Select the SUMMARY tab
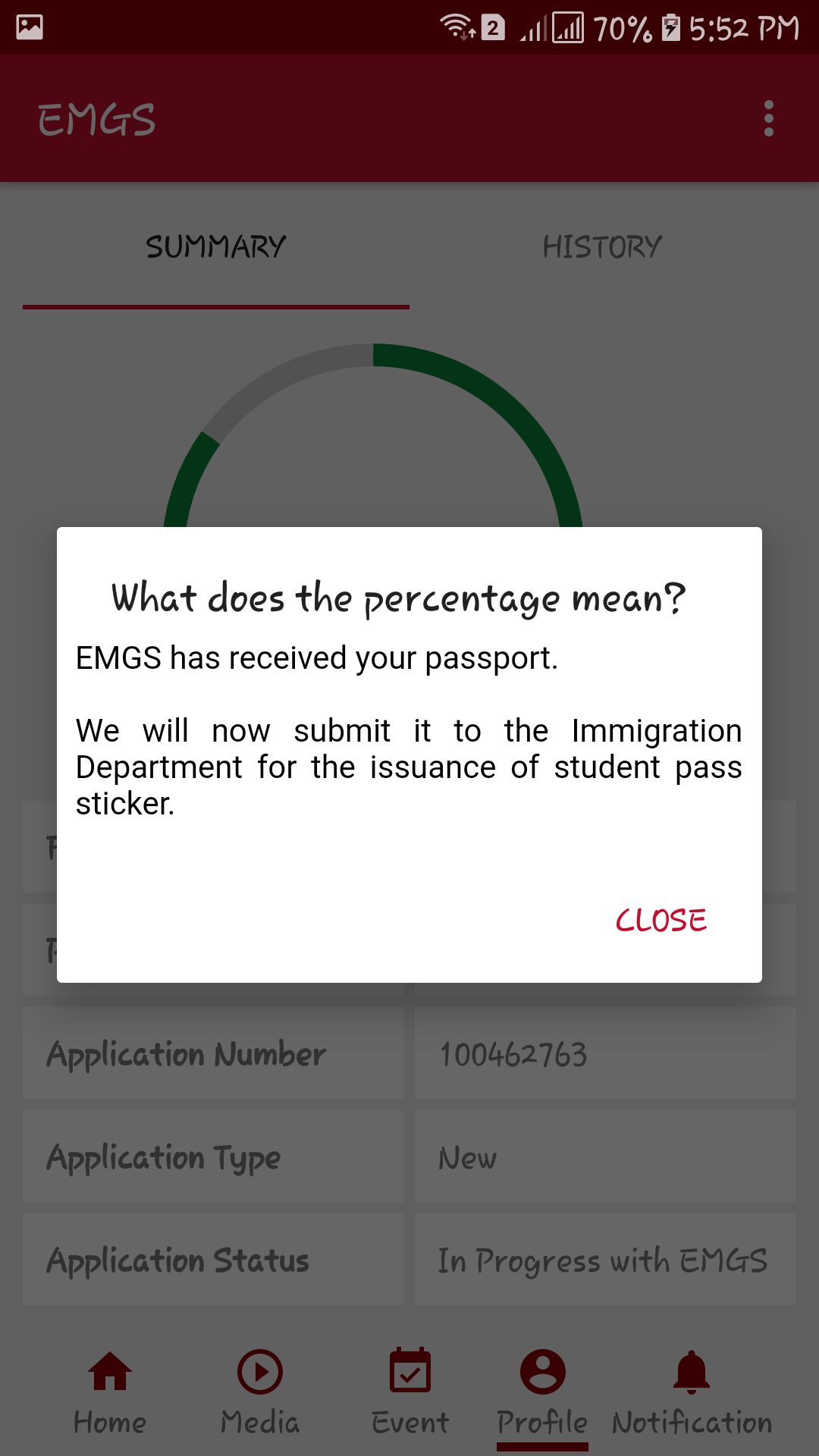 click(x=216, y=247)
